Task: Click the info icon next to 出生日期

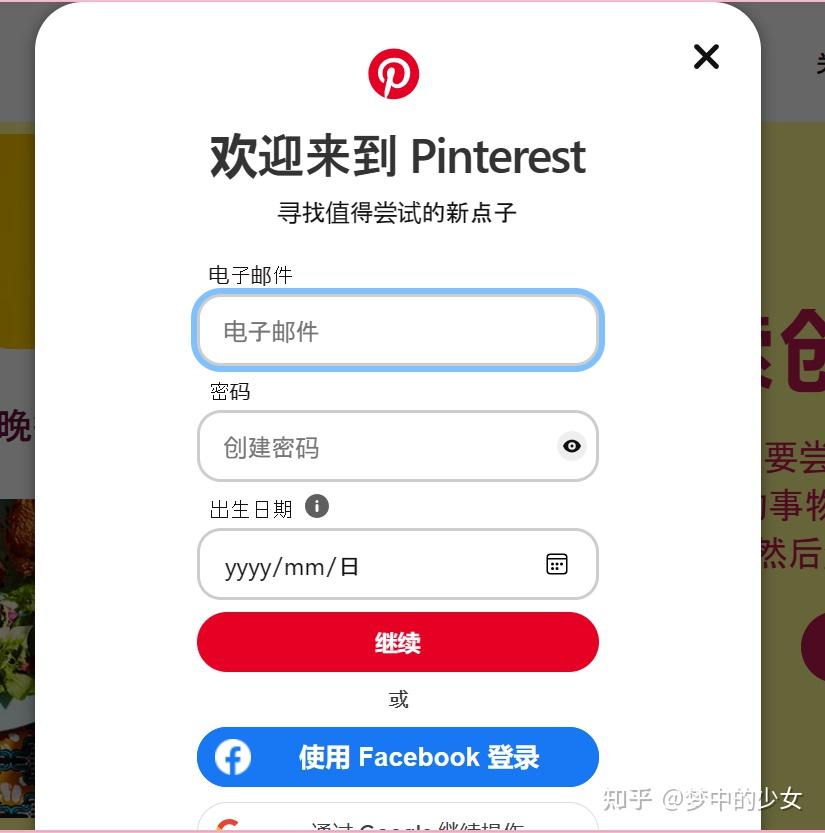Action: click(317, 506)
